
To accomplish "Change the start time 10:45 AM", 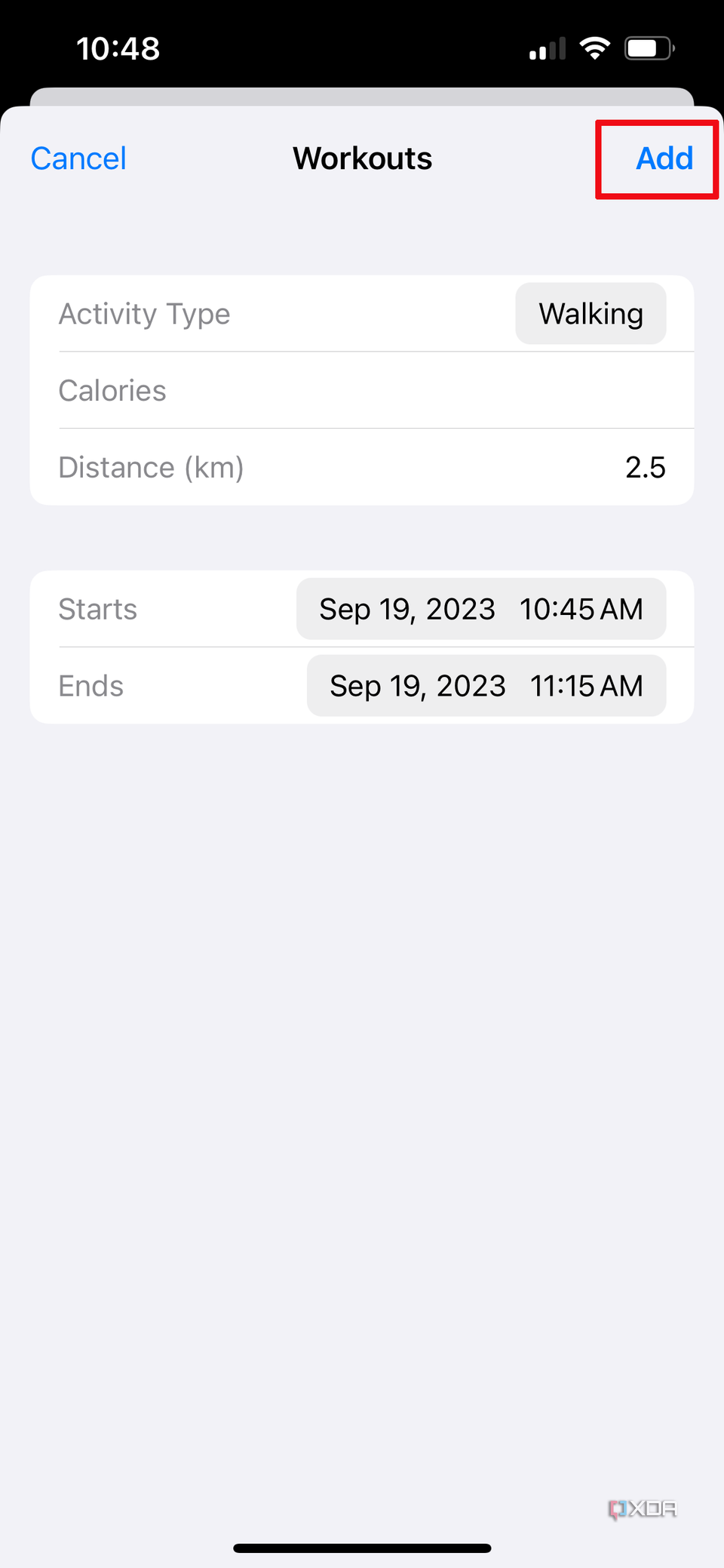I will (581, 609).
